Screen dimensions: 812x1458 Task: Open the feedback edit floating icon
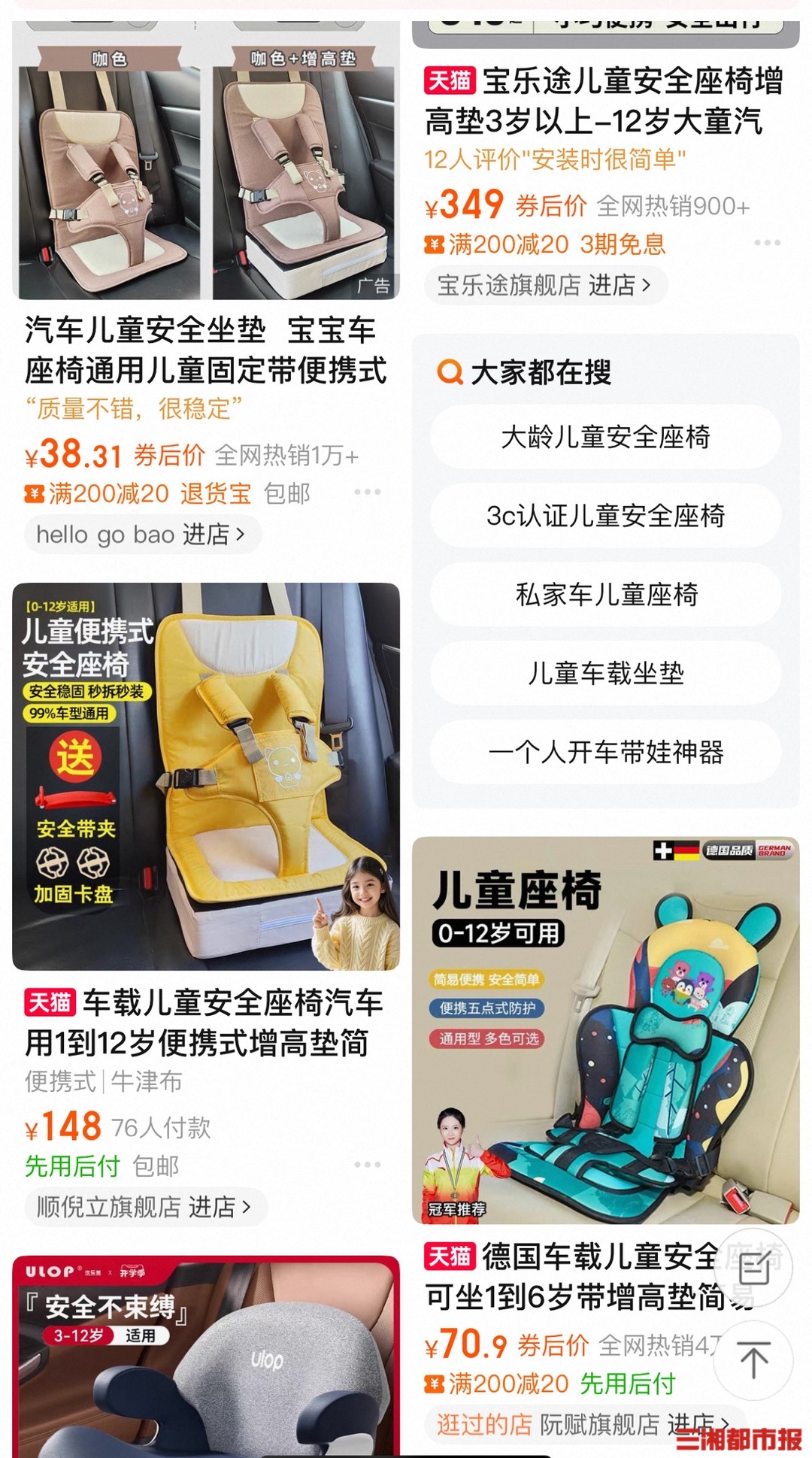coord(753,1270)
